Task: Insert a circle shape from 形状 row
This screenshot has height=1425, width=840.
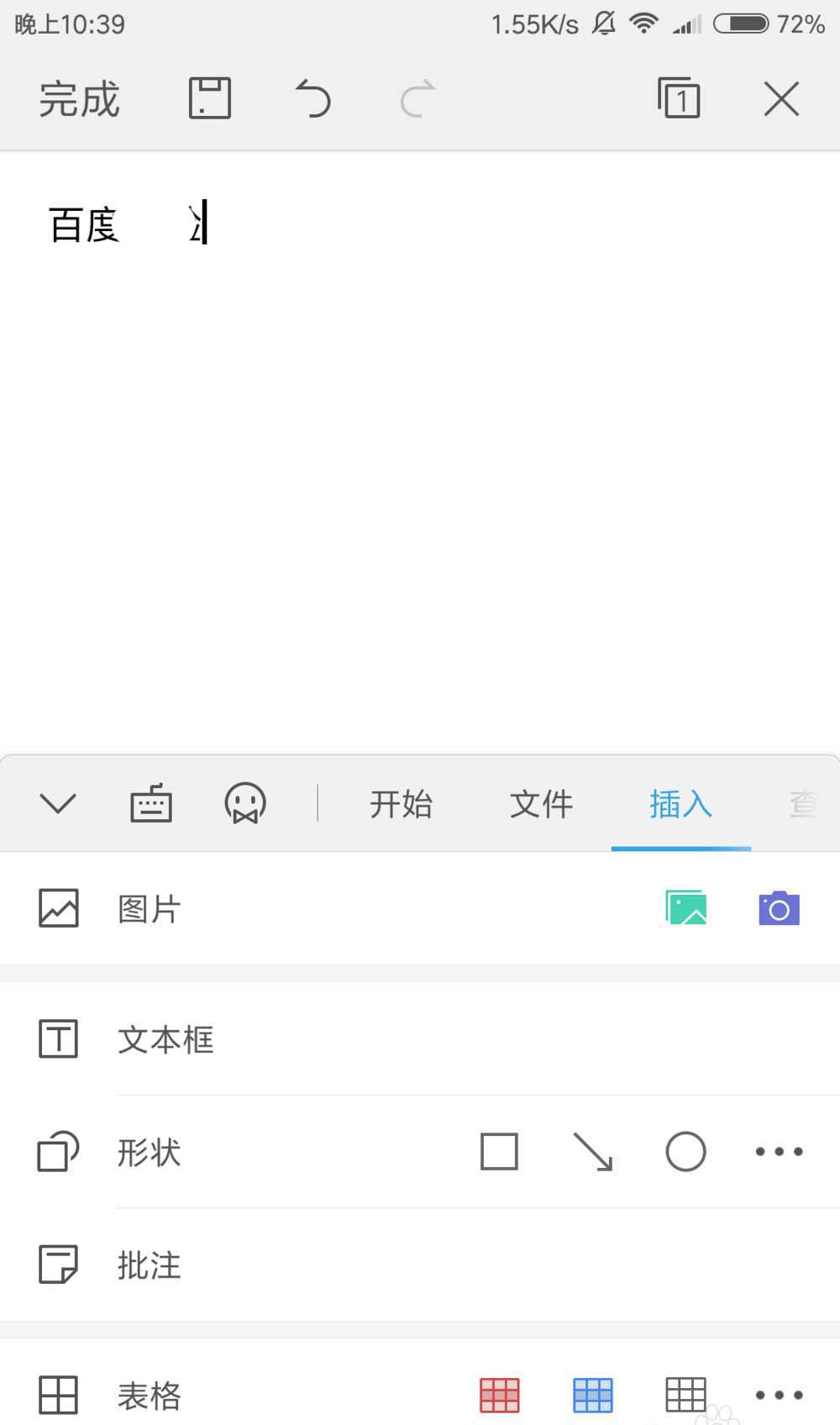Action: coord(685,1152)
